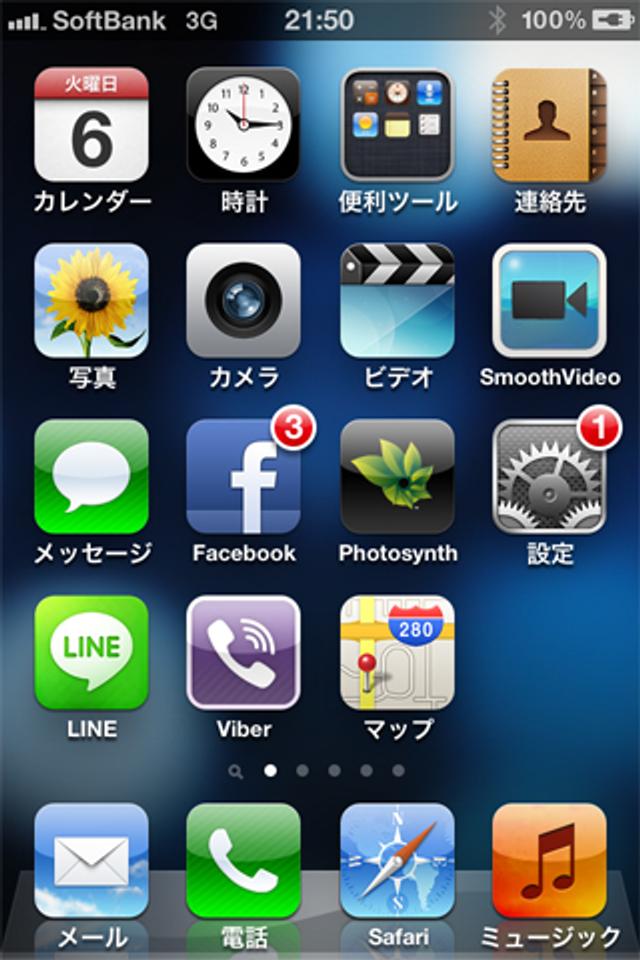
Task: Open the 写真 photos app
Action: coord(91,301)
